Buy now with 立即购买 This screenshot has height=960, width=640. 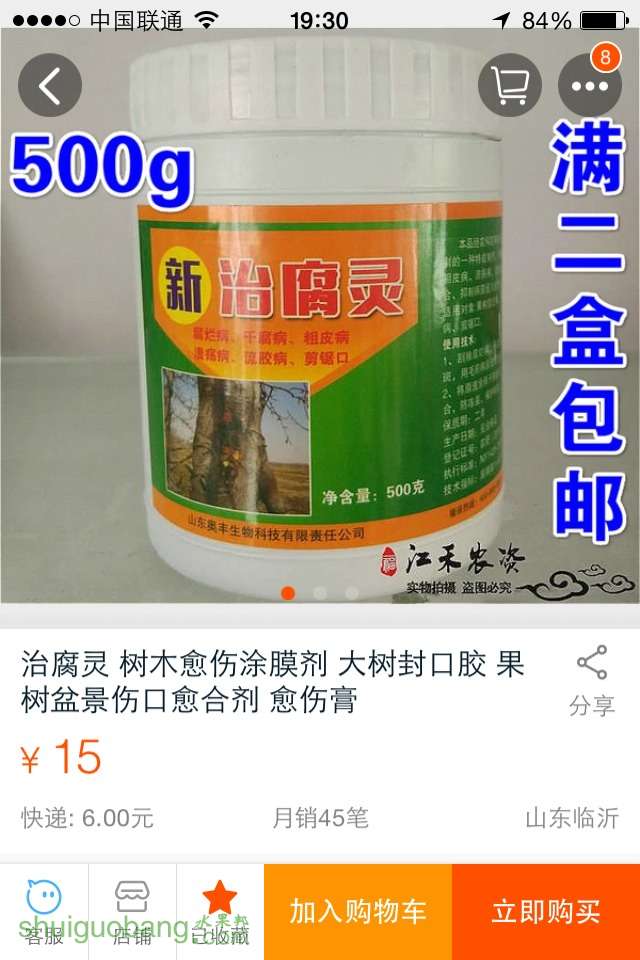pyautogui.click(x=546, y=911)
